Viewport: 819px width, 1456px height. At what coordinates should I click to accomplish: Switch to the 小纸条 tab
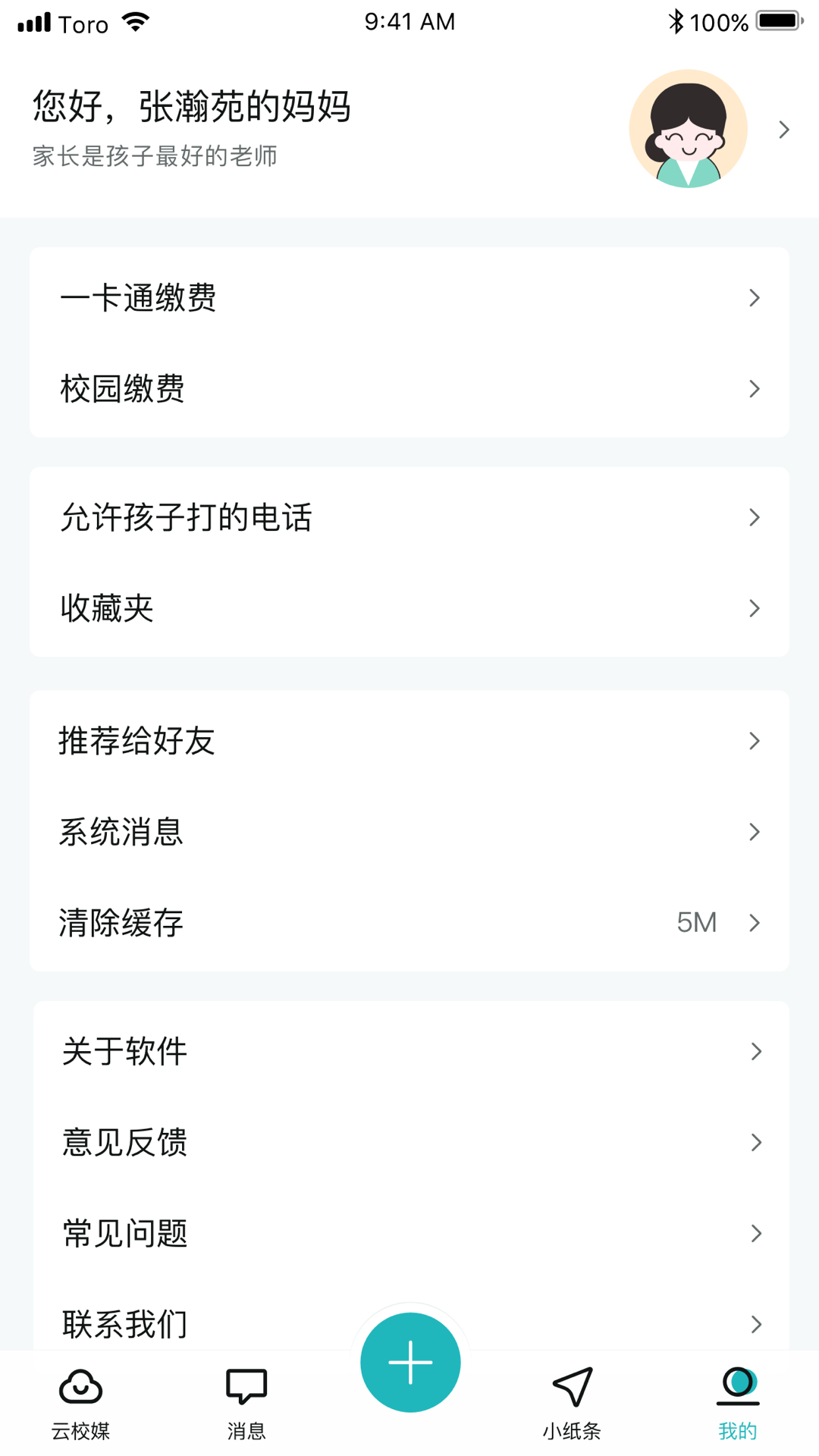(x=573, y=1407)
